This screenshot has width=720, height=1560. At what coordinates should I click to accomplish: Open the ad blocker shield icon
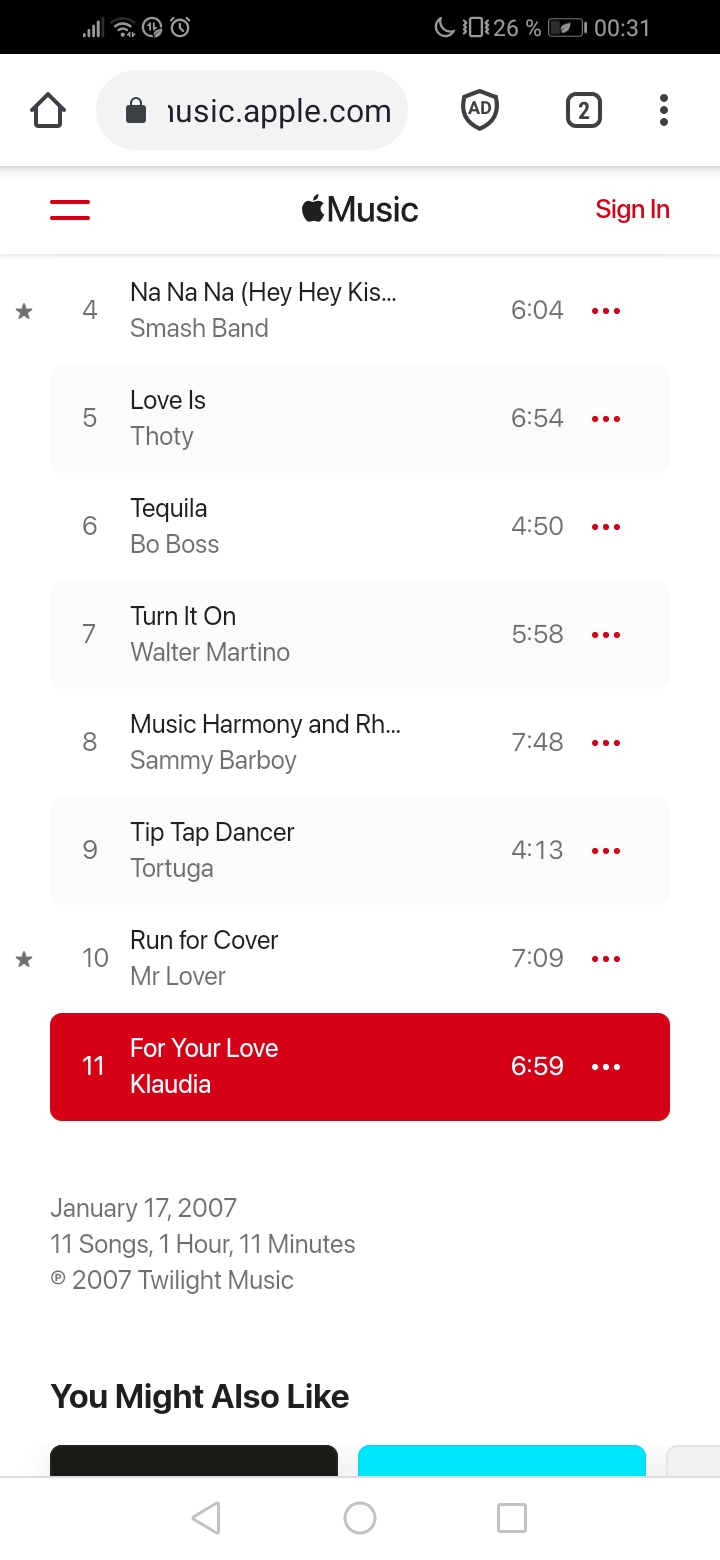click(x=480, y=110)
